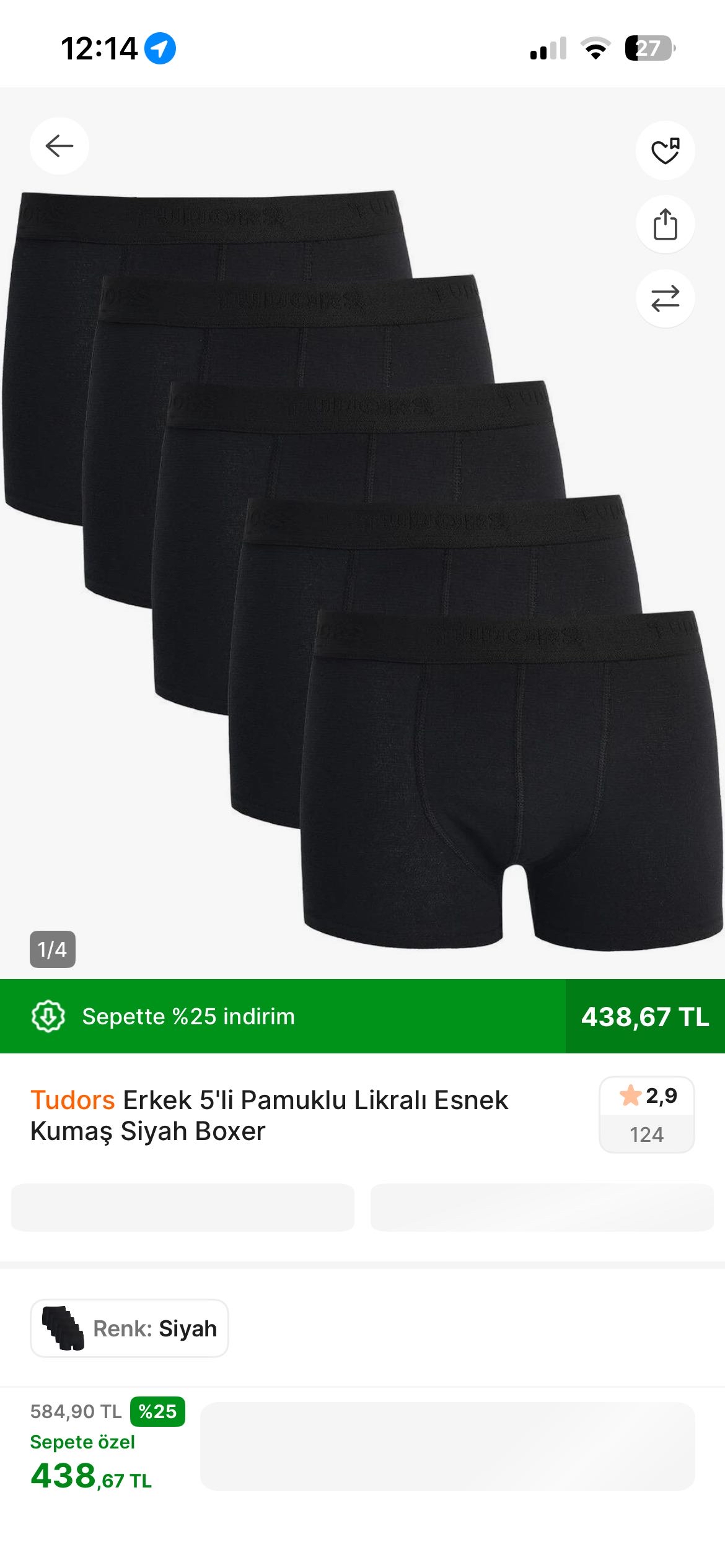Select the Renk: Siyah color option
This screenshot has width=725, height=1568.
click(x=130, y=1328)
